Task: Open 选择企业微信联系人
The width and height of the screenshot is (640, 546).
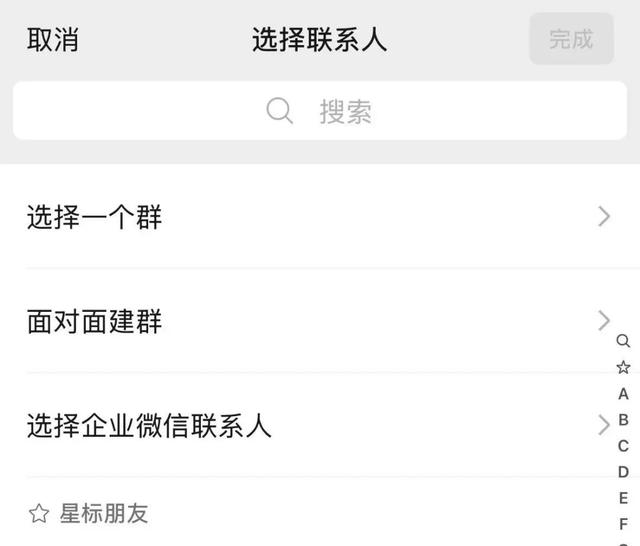Action: [320, 425]
